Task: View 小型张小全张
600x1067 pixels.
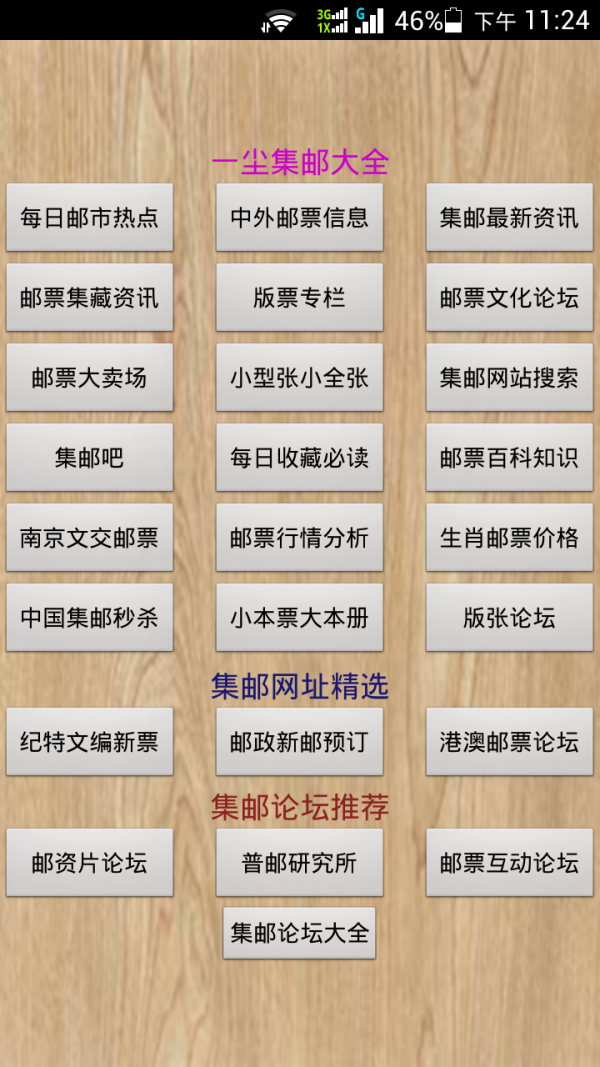Action: coord(299,377)
